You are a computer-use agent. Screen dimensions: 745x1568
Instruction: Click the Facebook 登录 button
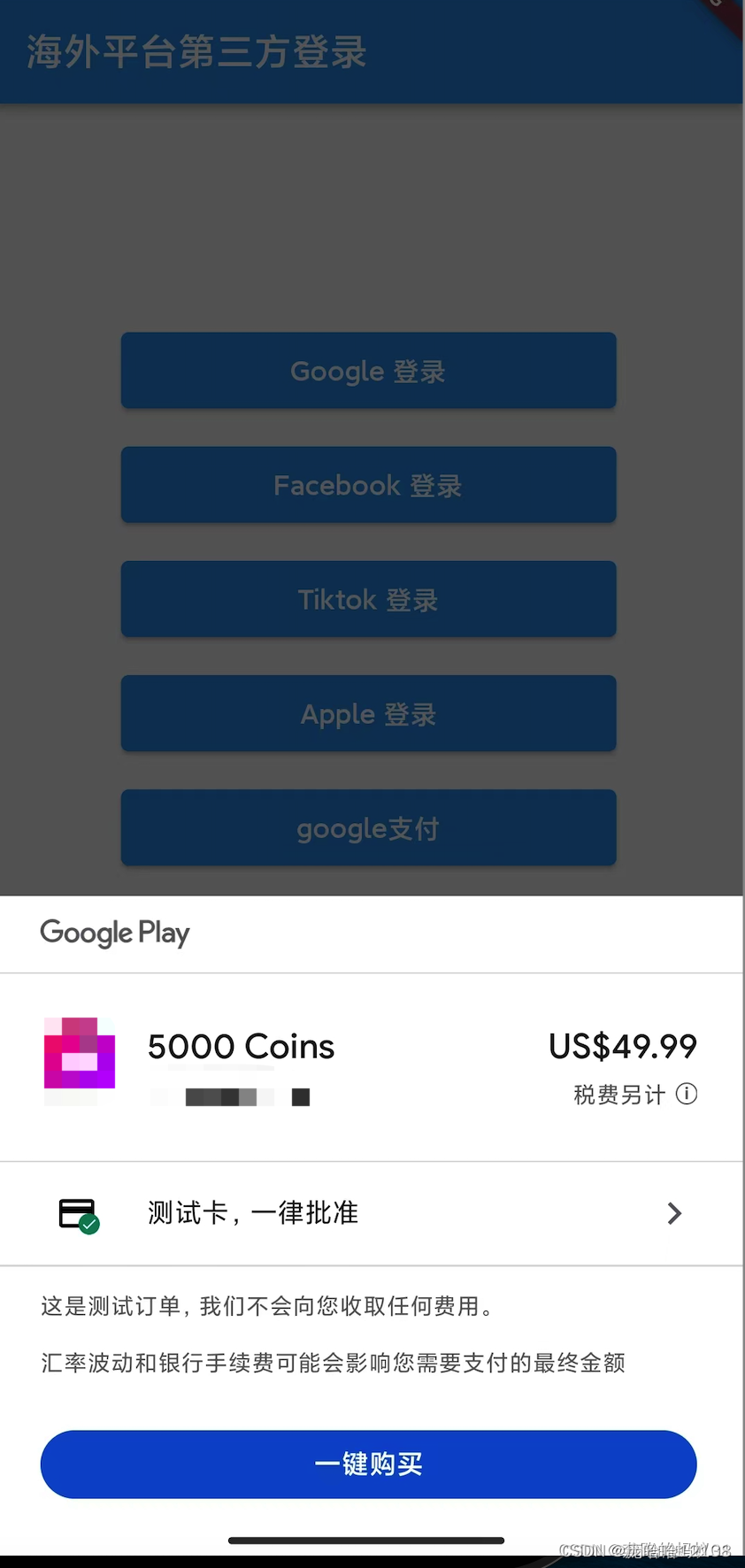[x=368, y=485]
